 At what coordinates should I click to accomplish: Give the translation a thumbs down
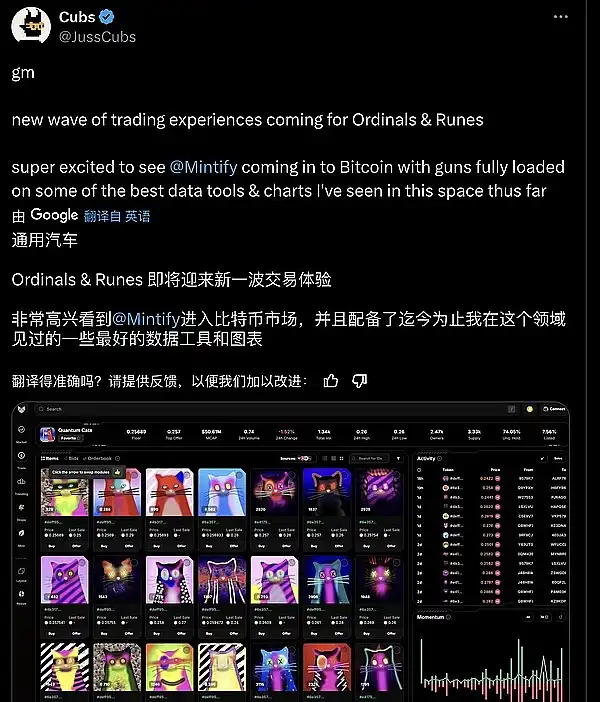(x=360, y=380)
